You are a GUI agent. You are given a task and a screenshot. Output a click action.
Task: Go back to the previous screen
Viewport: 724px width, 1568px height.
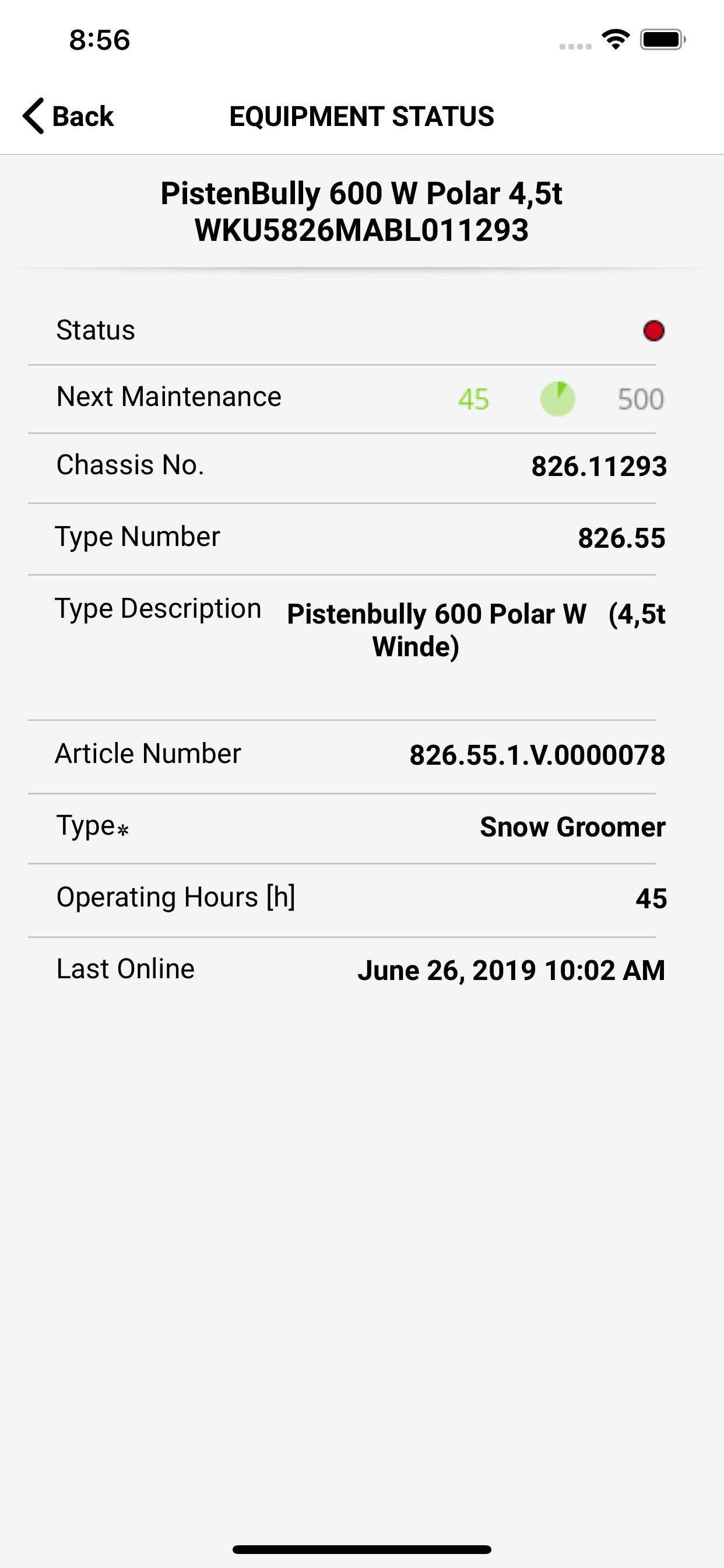[68, 116]
